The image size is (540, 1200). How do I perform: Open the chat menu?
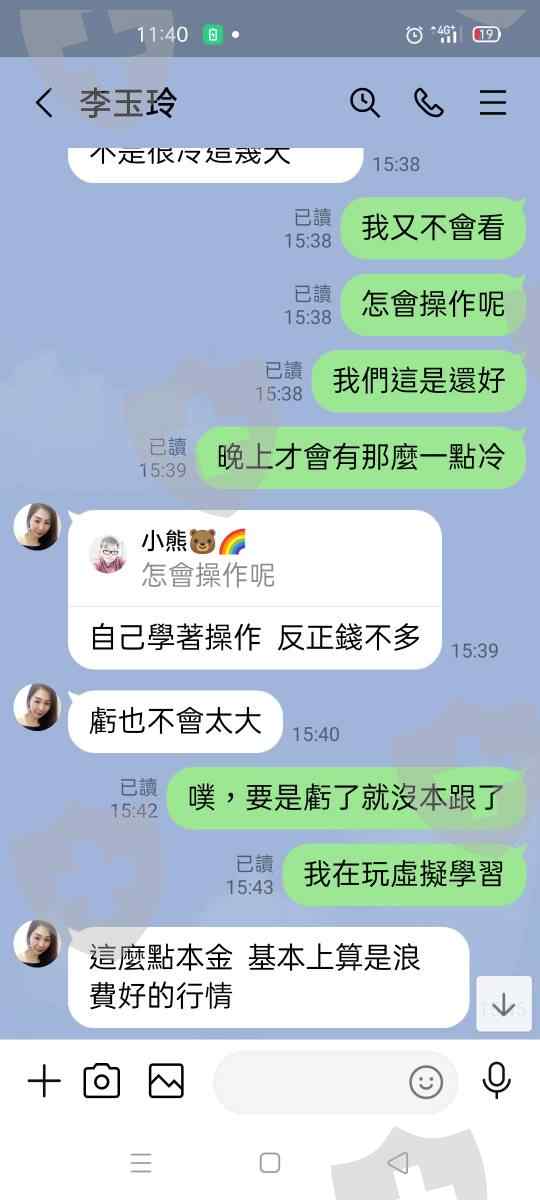coord(493,103)
